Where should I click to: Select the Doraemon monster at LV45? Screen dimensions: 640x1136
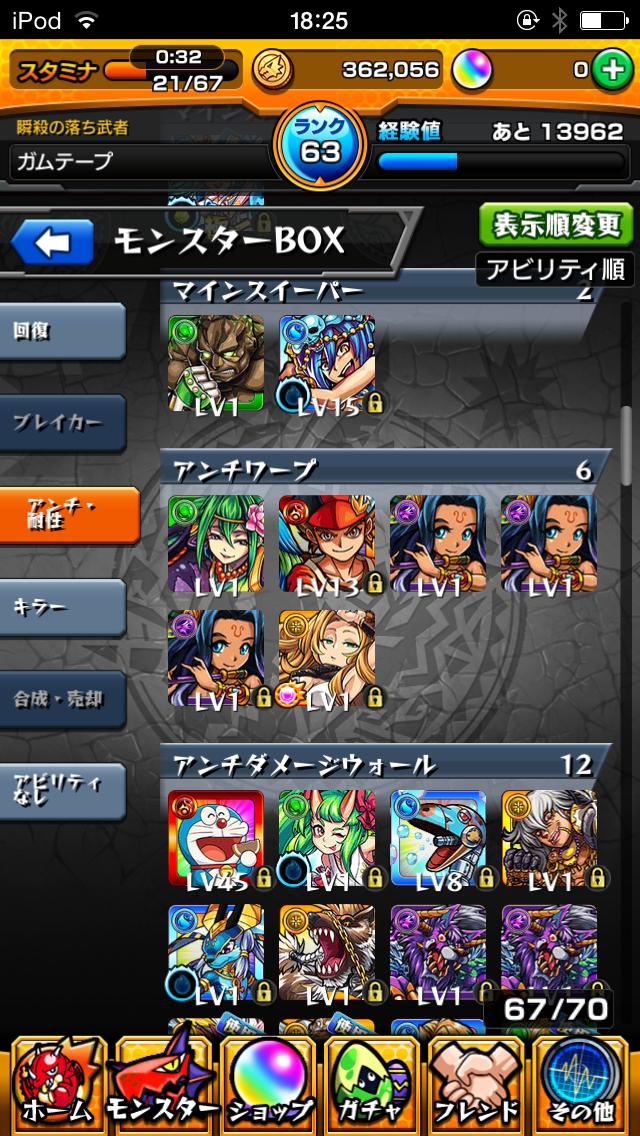click(x=216, y=838)
